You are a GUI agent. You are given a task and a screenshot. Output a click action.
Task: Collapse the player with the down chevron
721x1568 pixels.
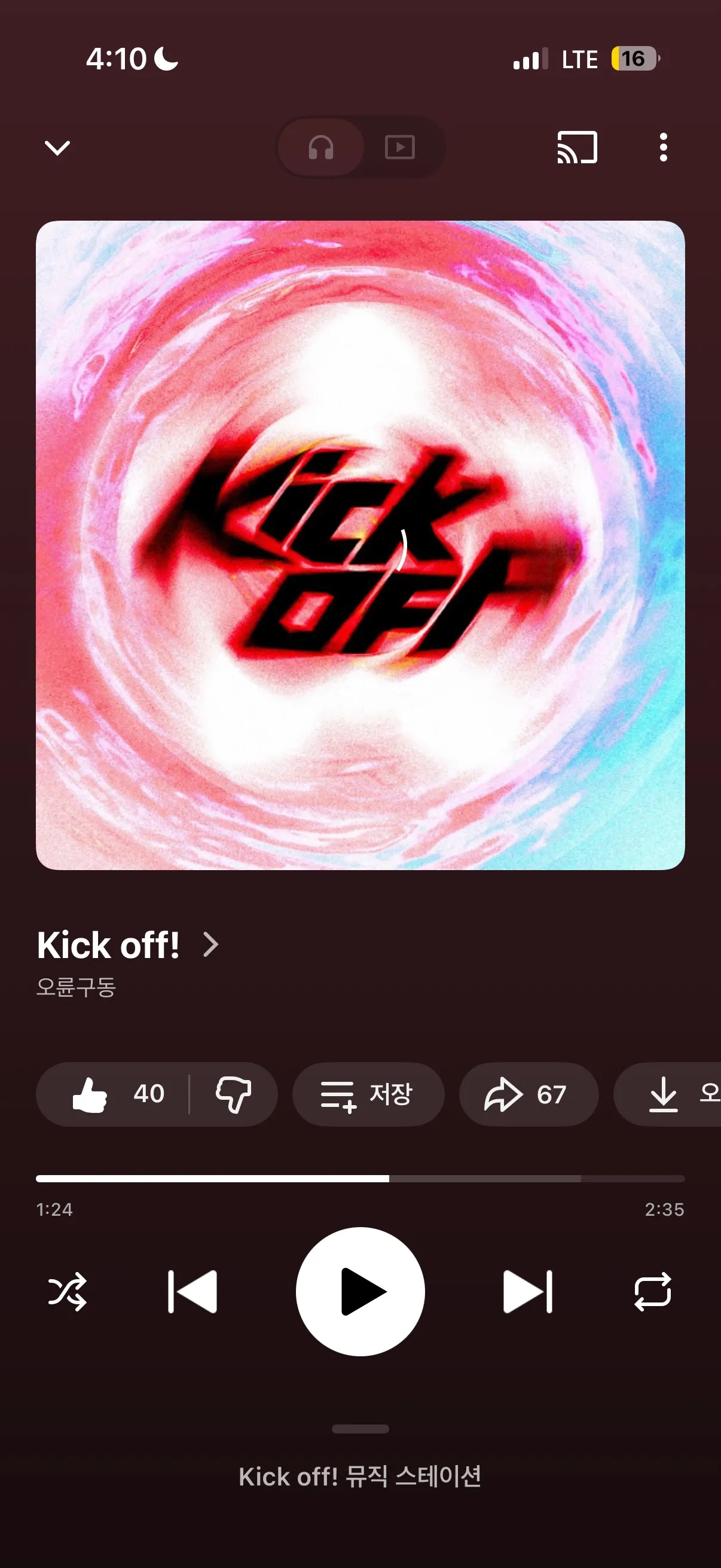tap(58, 147)
